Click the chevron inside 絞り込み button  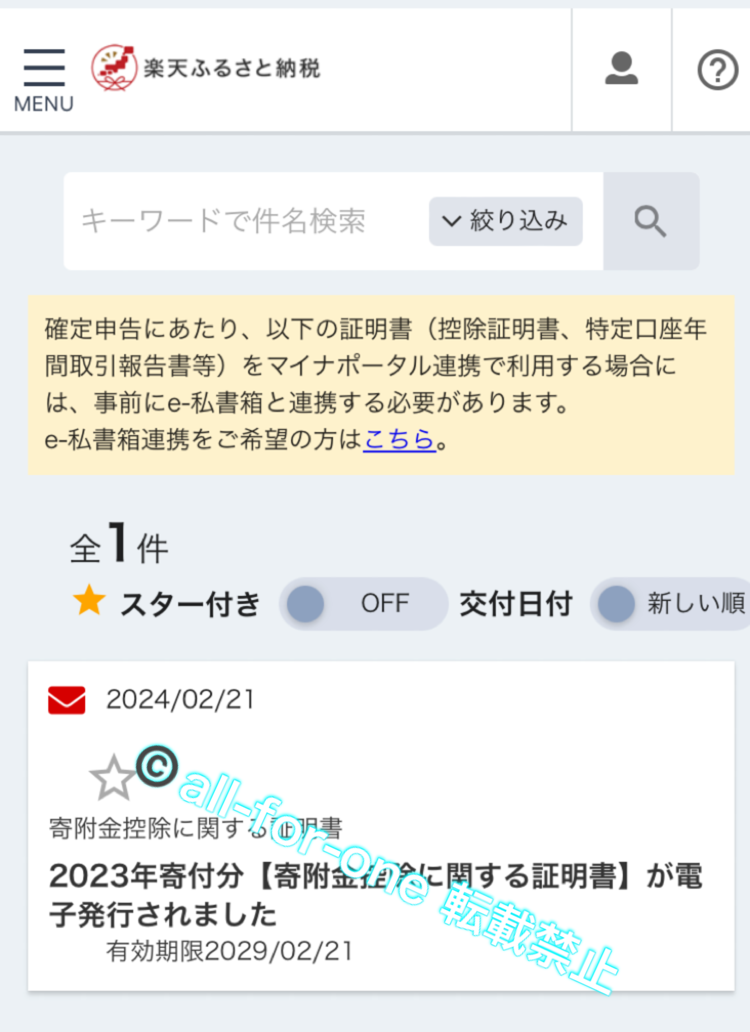point(452,221)
